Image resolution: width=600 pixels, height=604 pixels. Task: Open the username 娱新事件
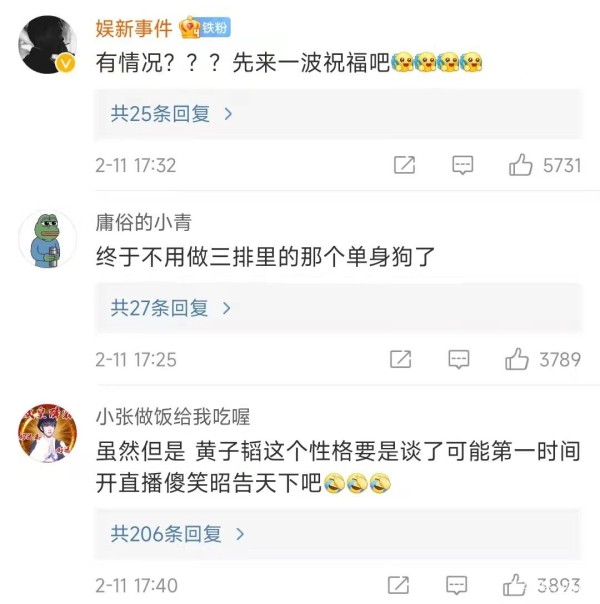tap(133, 27)
